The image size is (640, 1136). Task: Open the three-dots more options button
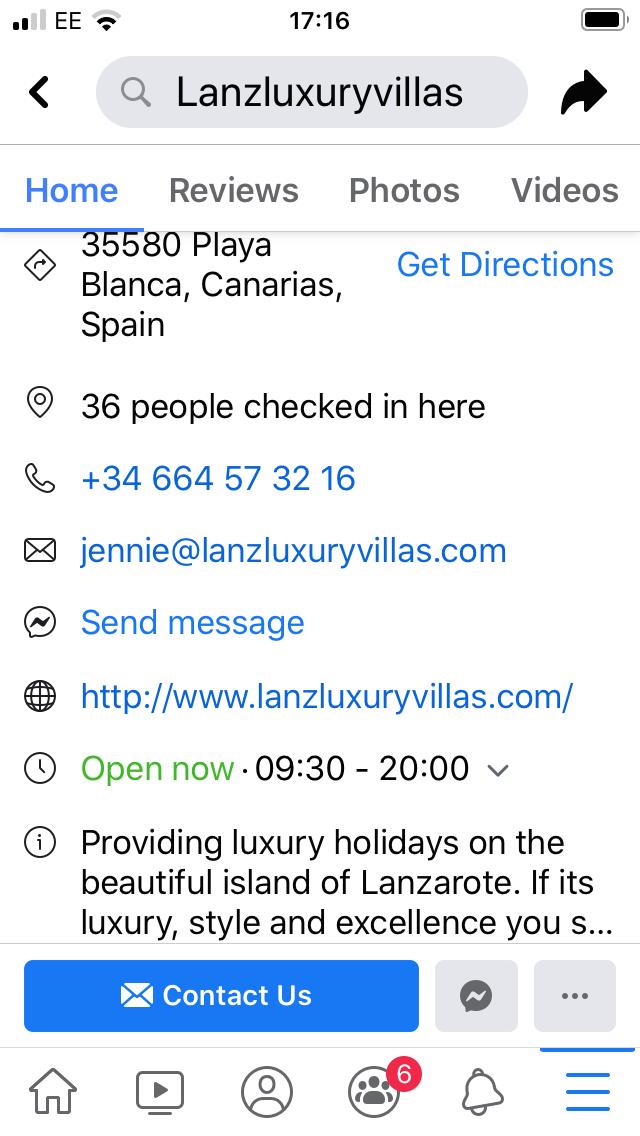[x=575, y=995]
